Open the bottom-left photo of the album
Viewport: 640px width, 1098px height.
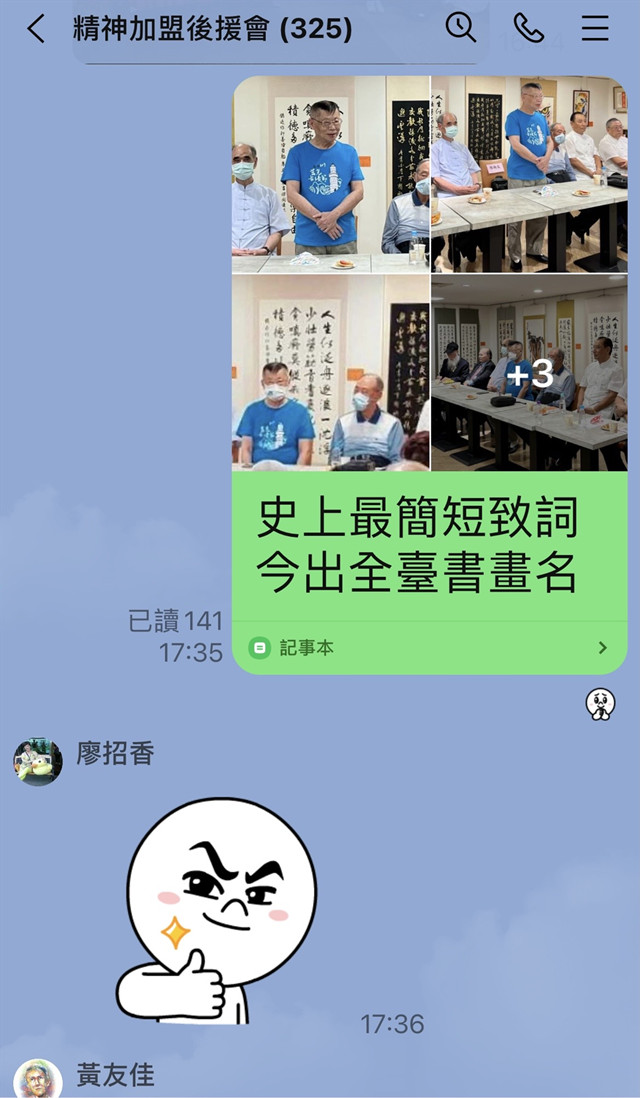331,373
